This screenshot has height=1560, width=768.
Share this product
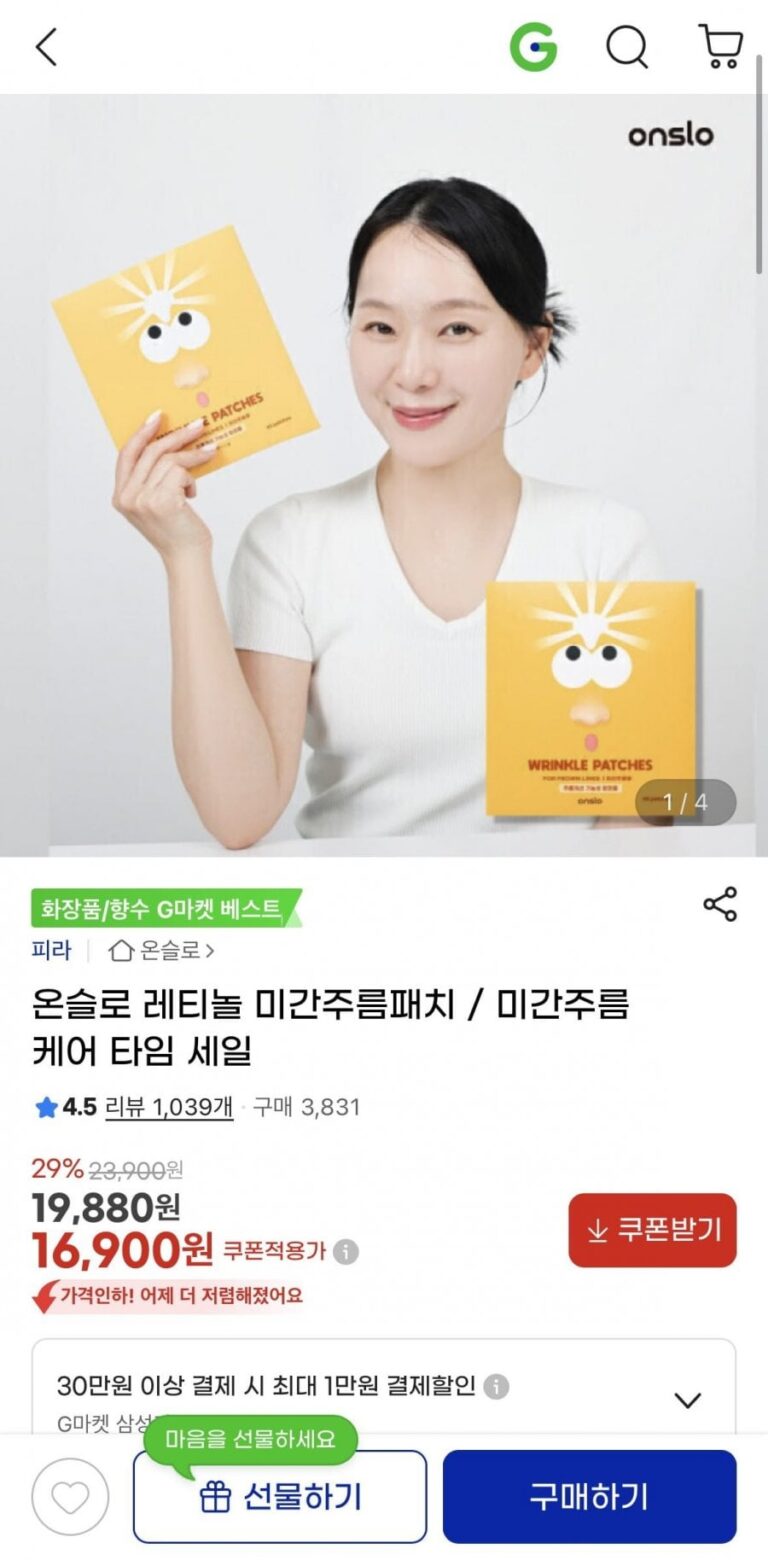click(720, 903)
